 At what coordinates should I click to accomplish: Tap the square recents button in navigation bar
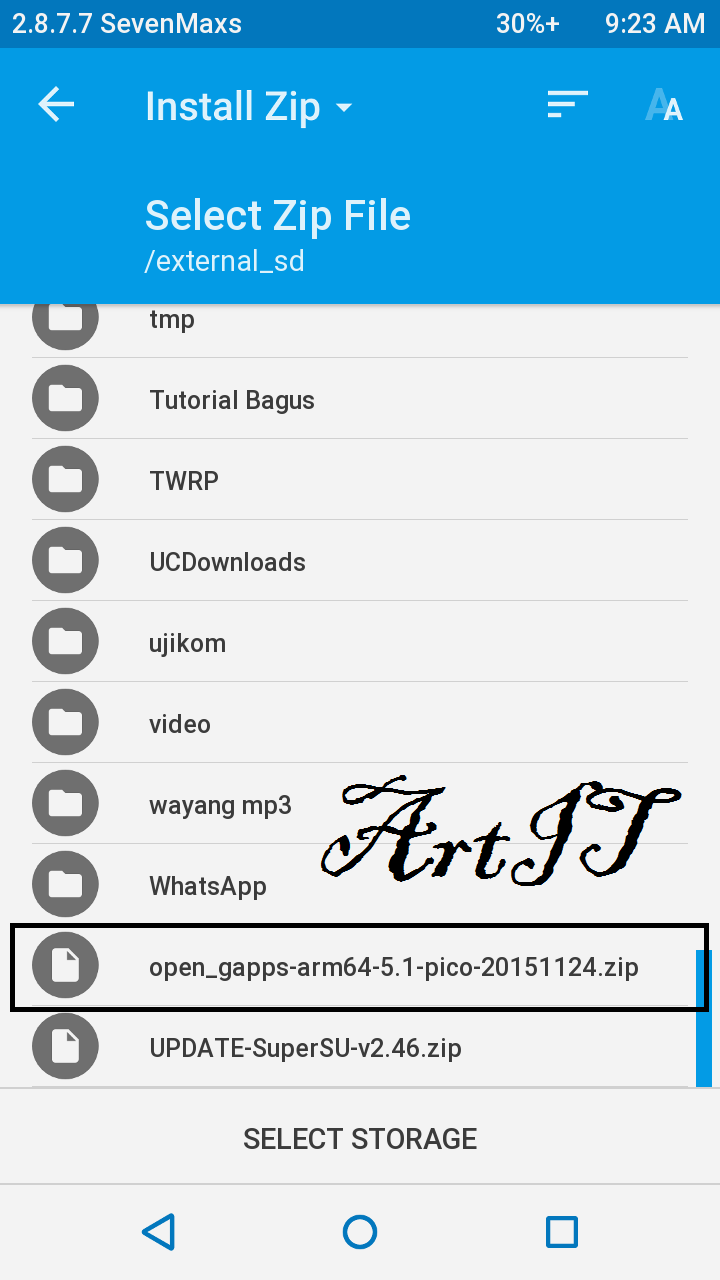click(x=562, y=1232)
